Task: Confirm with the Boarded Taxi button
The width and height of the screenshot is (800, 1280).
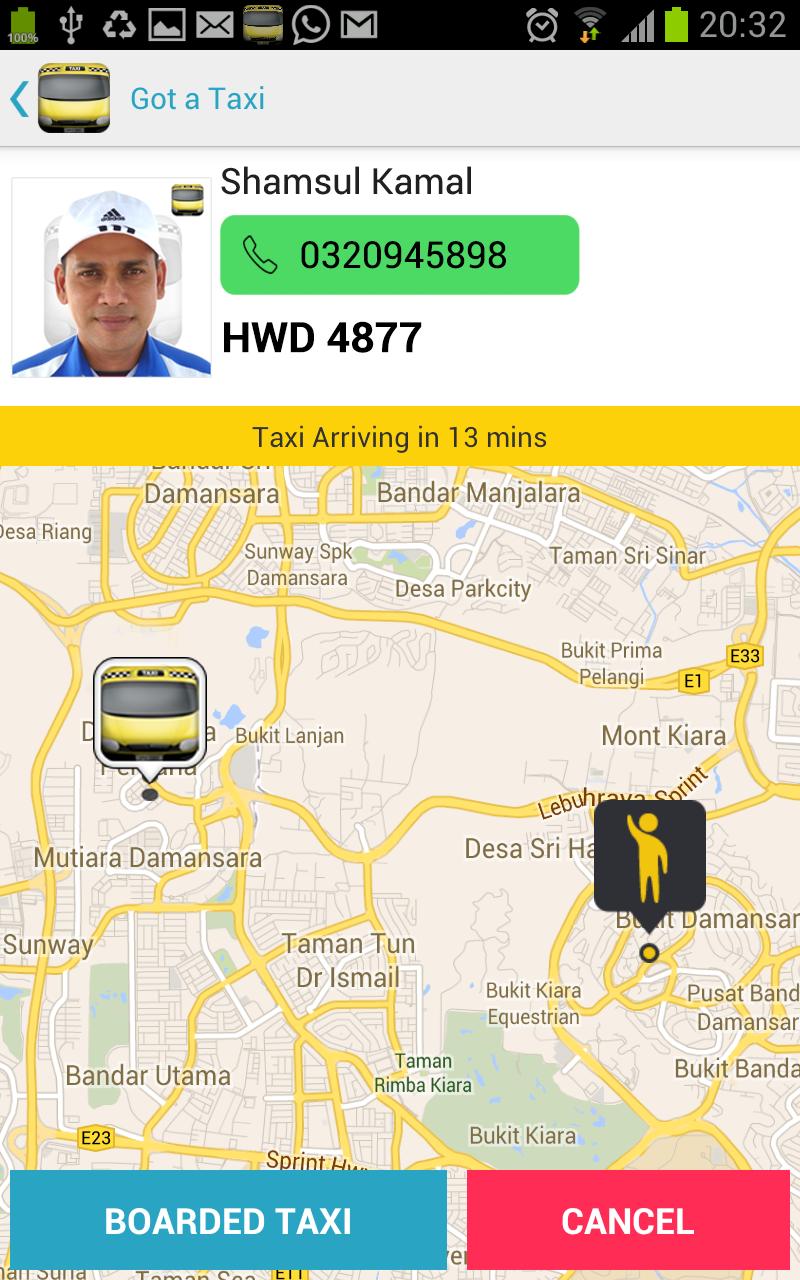Action: tap(228, 1220)
